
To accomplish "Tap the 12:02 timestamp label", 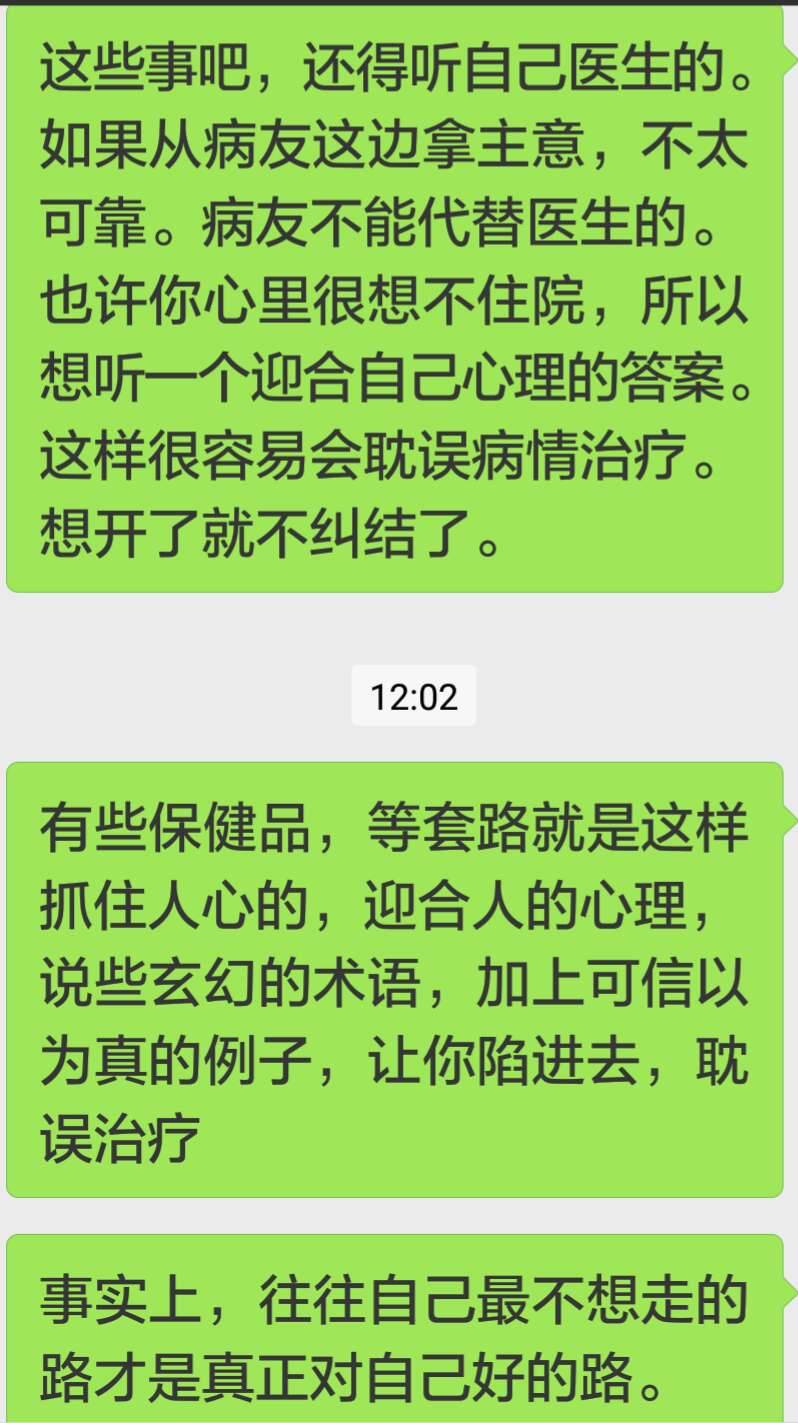I will click(415, 695).
